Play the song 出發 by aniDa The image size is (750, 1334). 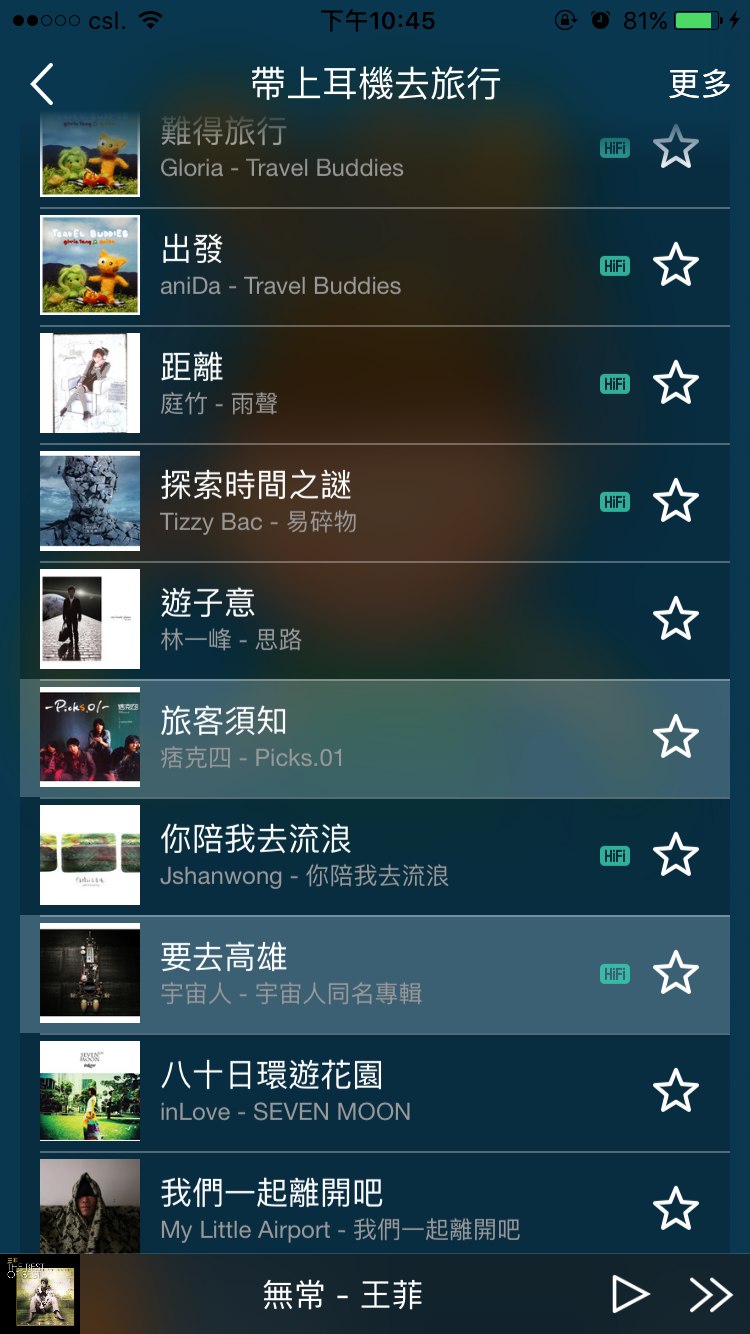click(330, 267)
